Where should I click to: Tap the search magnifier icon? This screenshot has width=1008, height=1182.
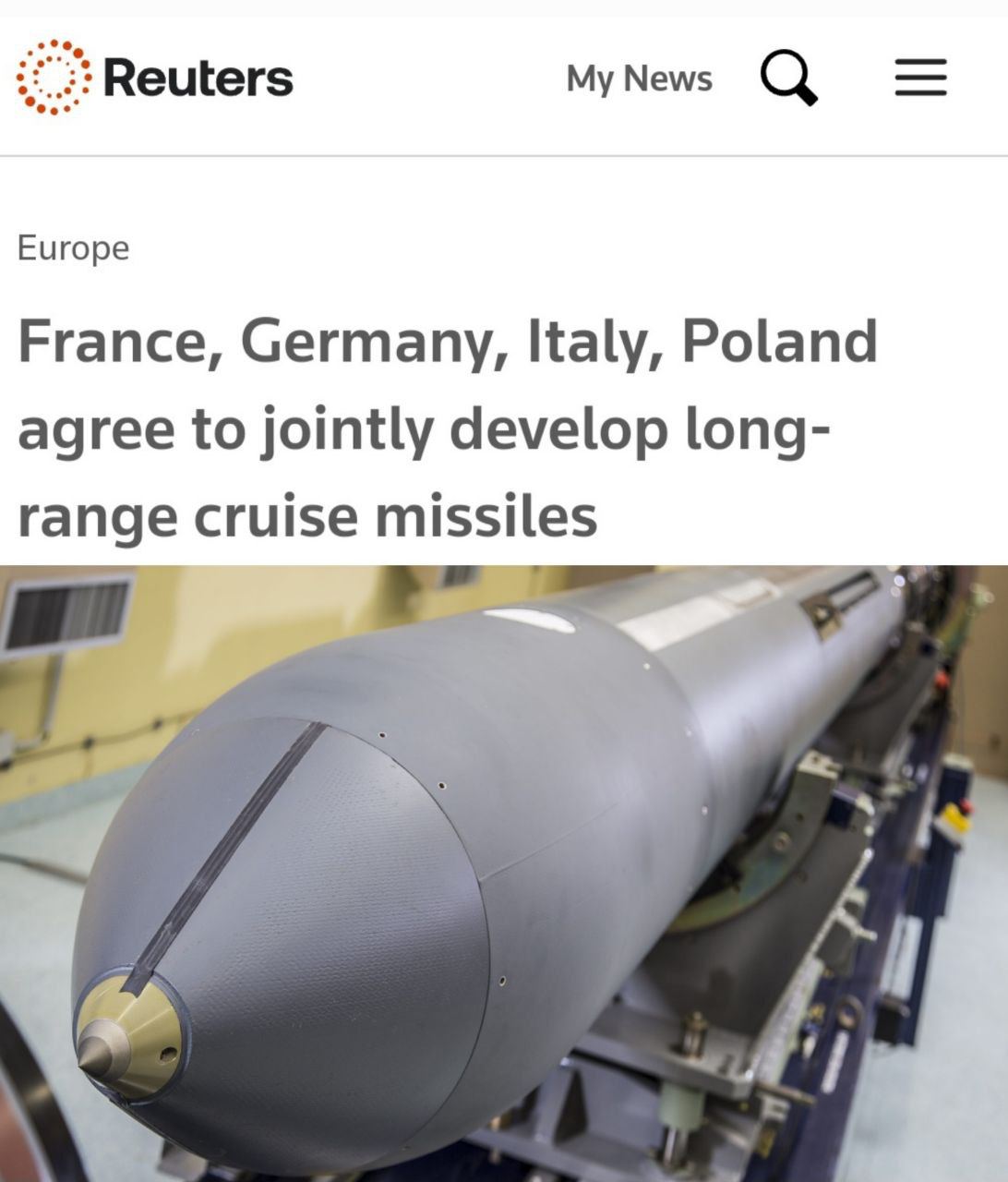click(789, 78)
